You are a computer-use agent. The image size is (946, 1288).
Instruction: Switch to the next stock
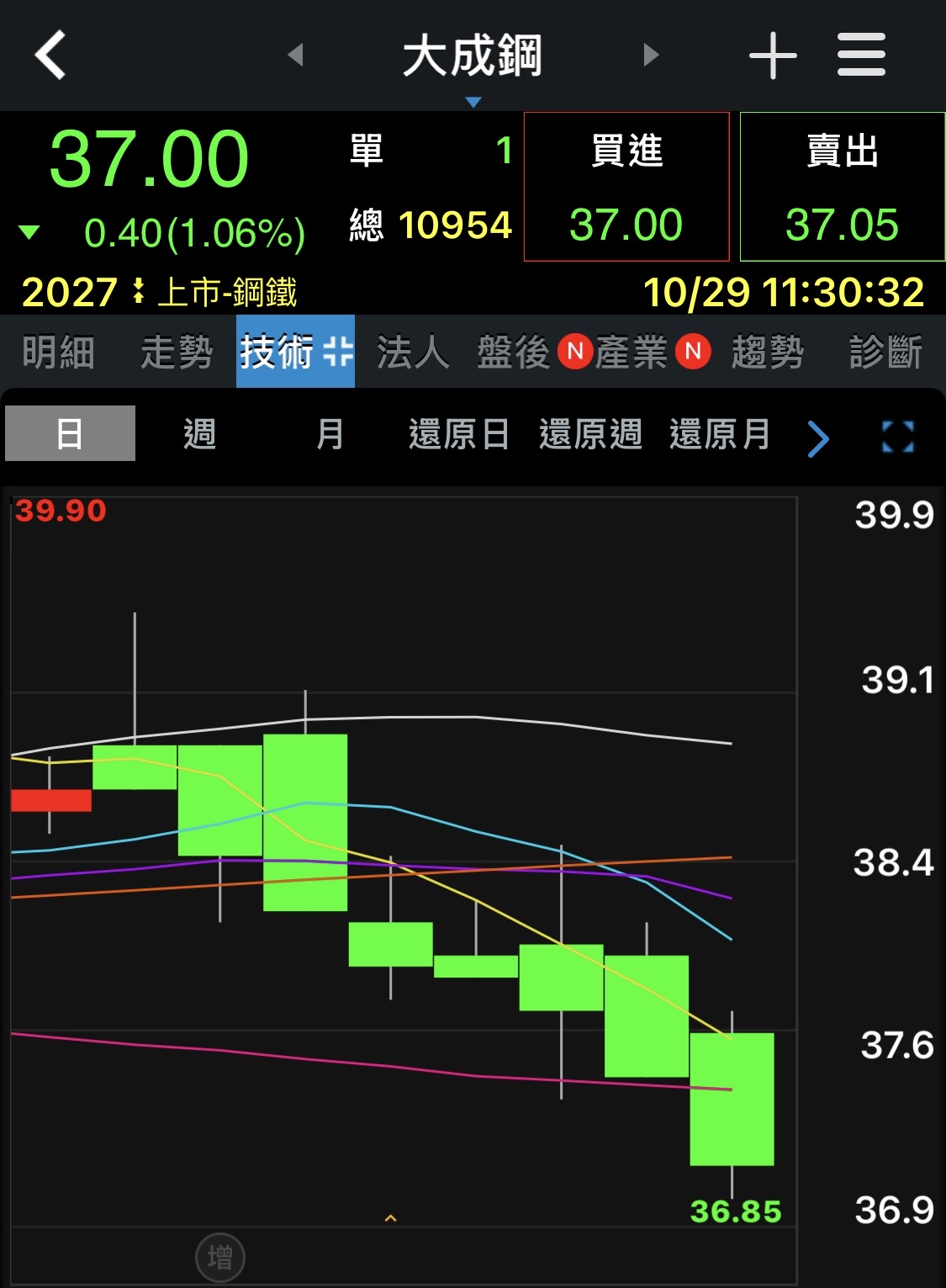click(651, 56)
